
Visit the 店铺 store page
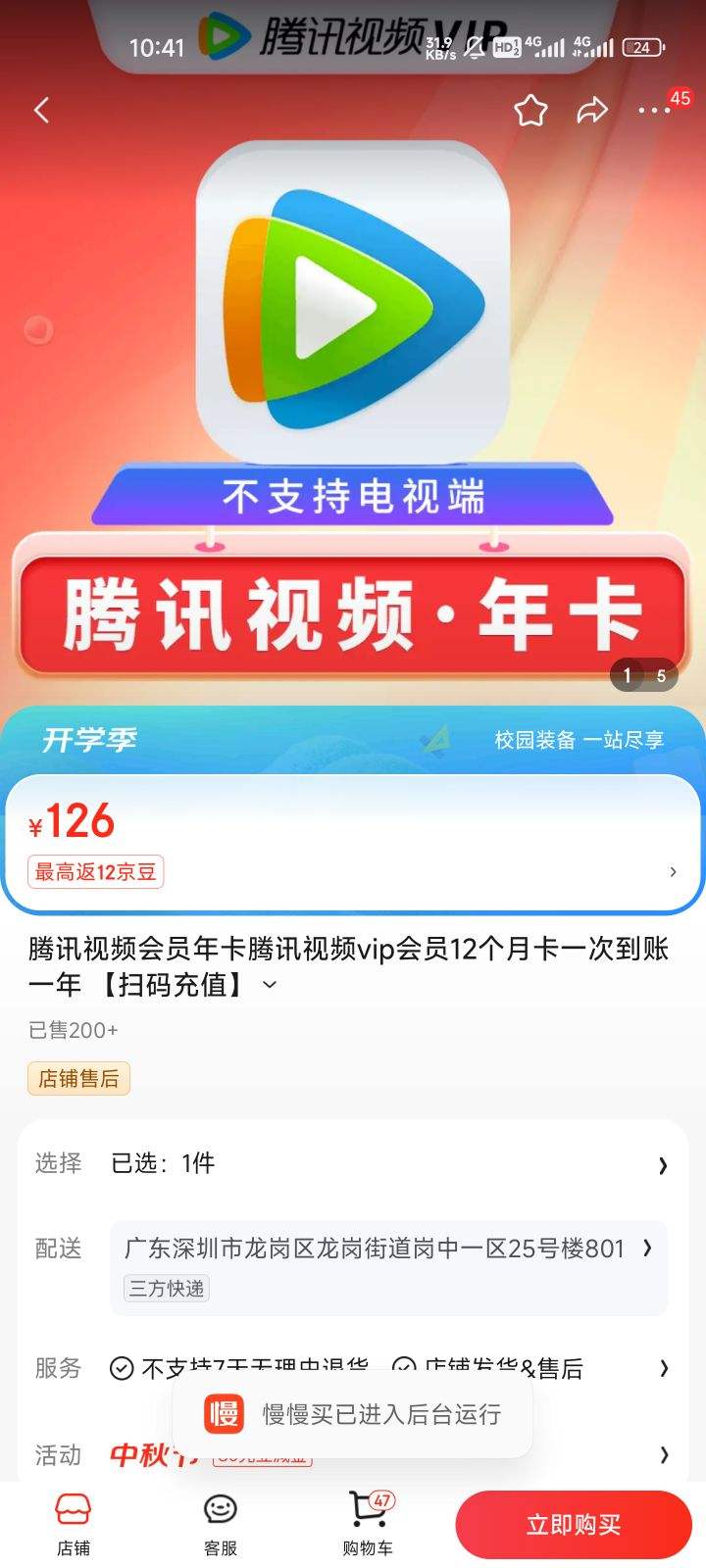[74, 1524]
